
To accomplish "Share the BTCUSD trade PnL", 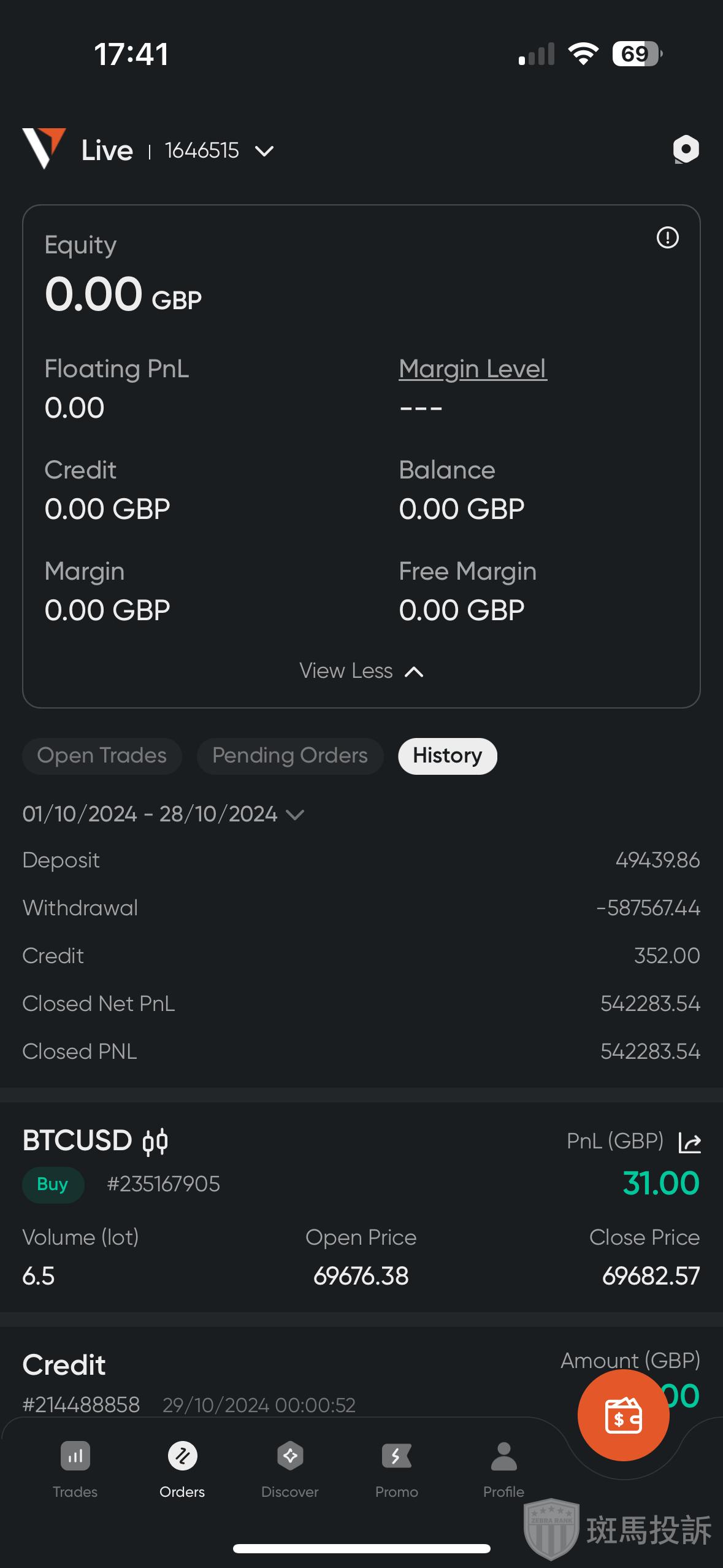I will (689, 1142).
